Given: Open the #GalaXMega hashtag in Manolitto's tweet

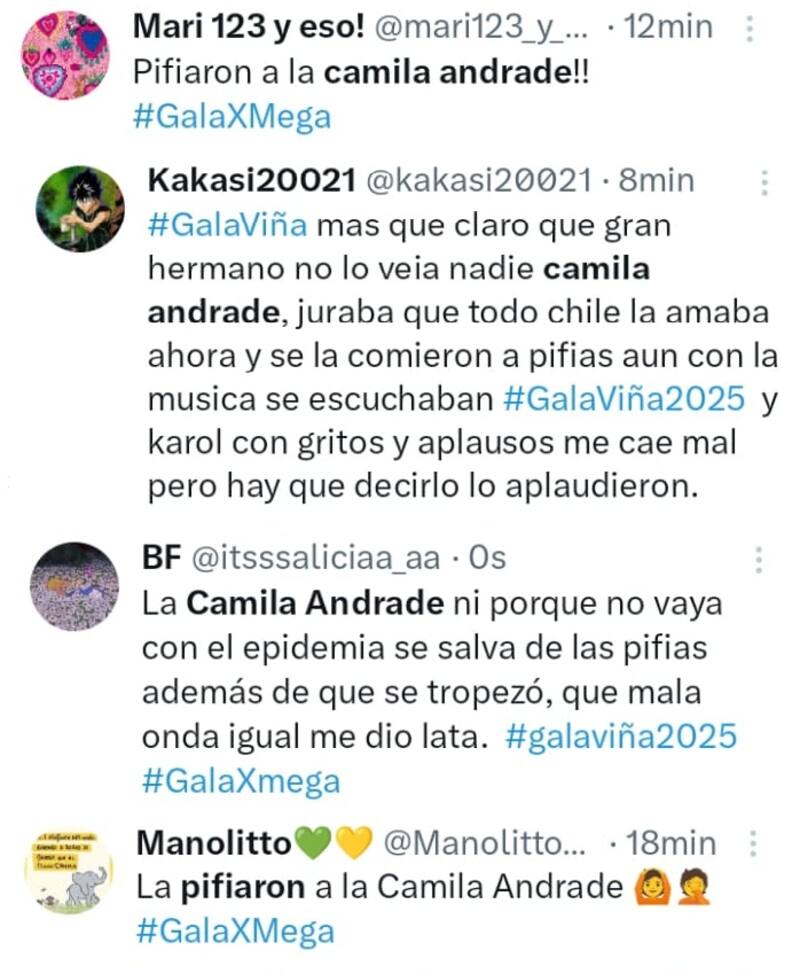Looking at the screenshot, I should [233, 930].
